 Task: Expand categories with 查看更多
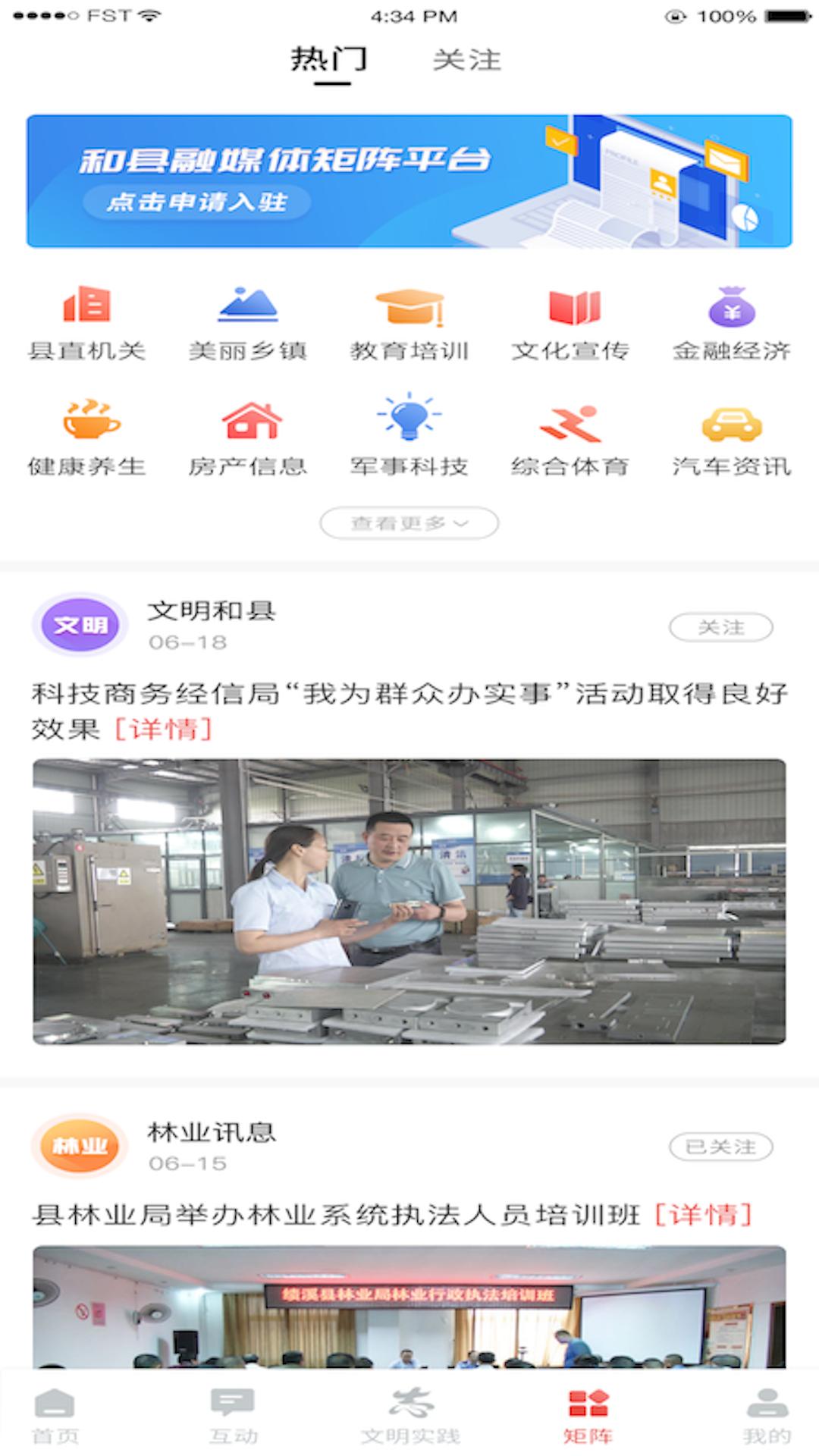coord(409,522)
